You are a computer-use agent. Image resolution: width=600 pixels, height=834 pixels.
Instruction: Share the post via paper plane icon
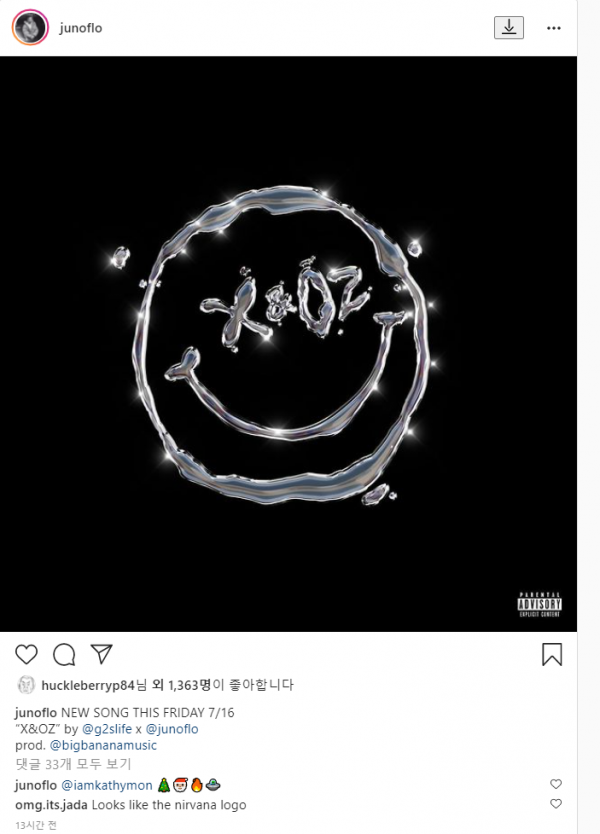click(x=101, y=654)
